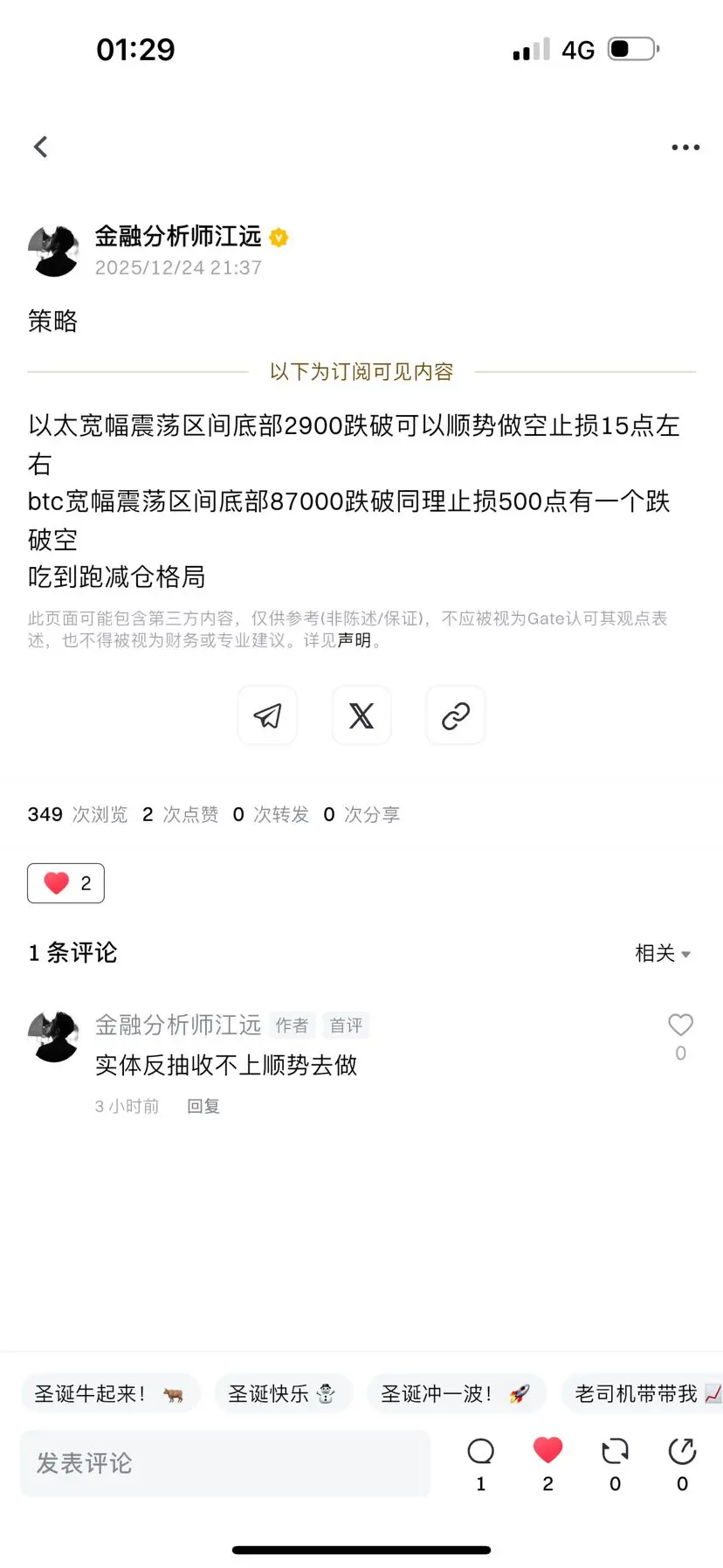This screenshot has height=1568, width=723.
Task: Open the more options menu via three dots
Action: tap(685, 147)
